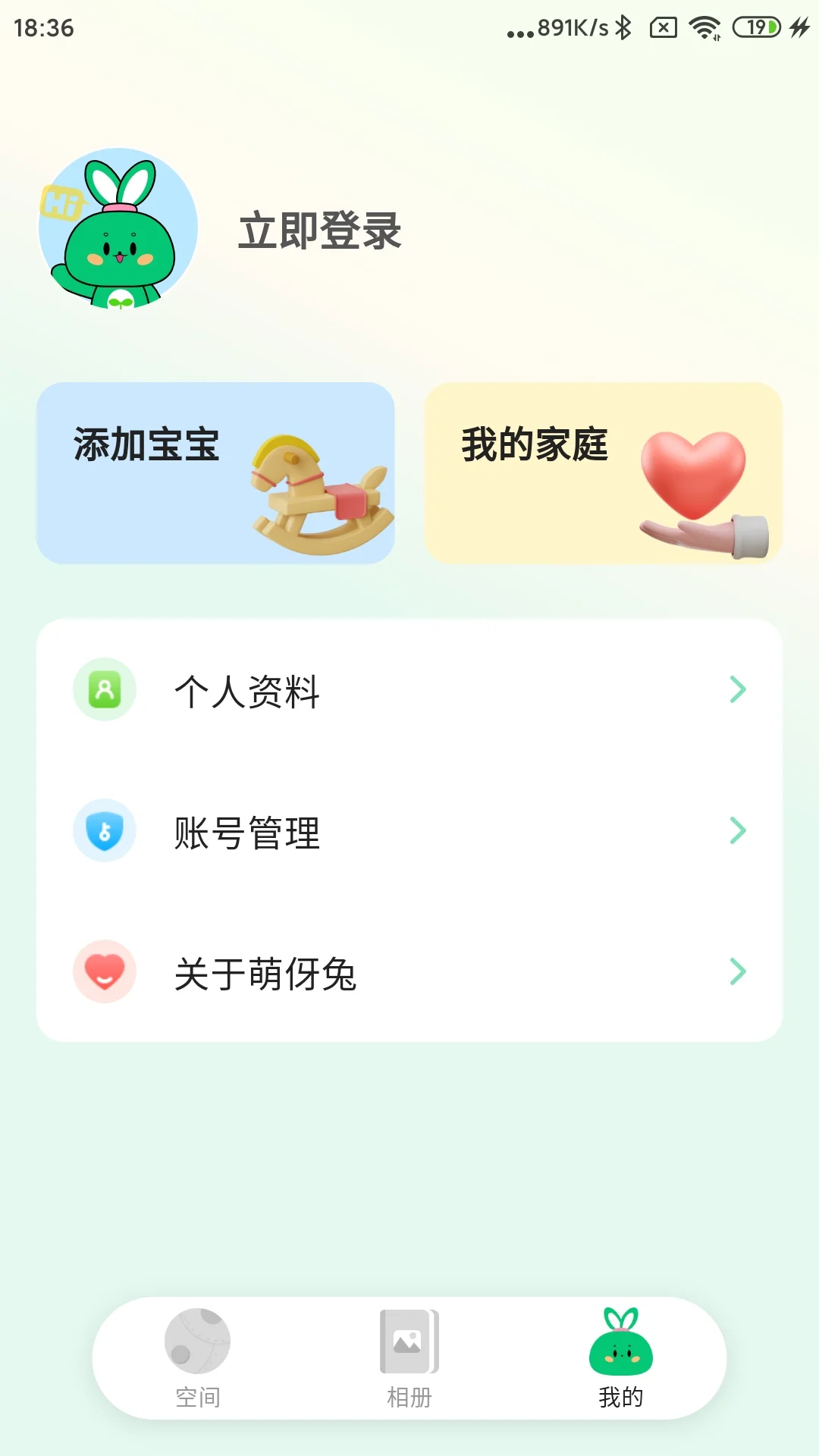Select the 我的 tab
The width and height of the screenshot is (819, 1456).
[x=620, y=1365]
